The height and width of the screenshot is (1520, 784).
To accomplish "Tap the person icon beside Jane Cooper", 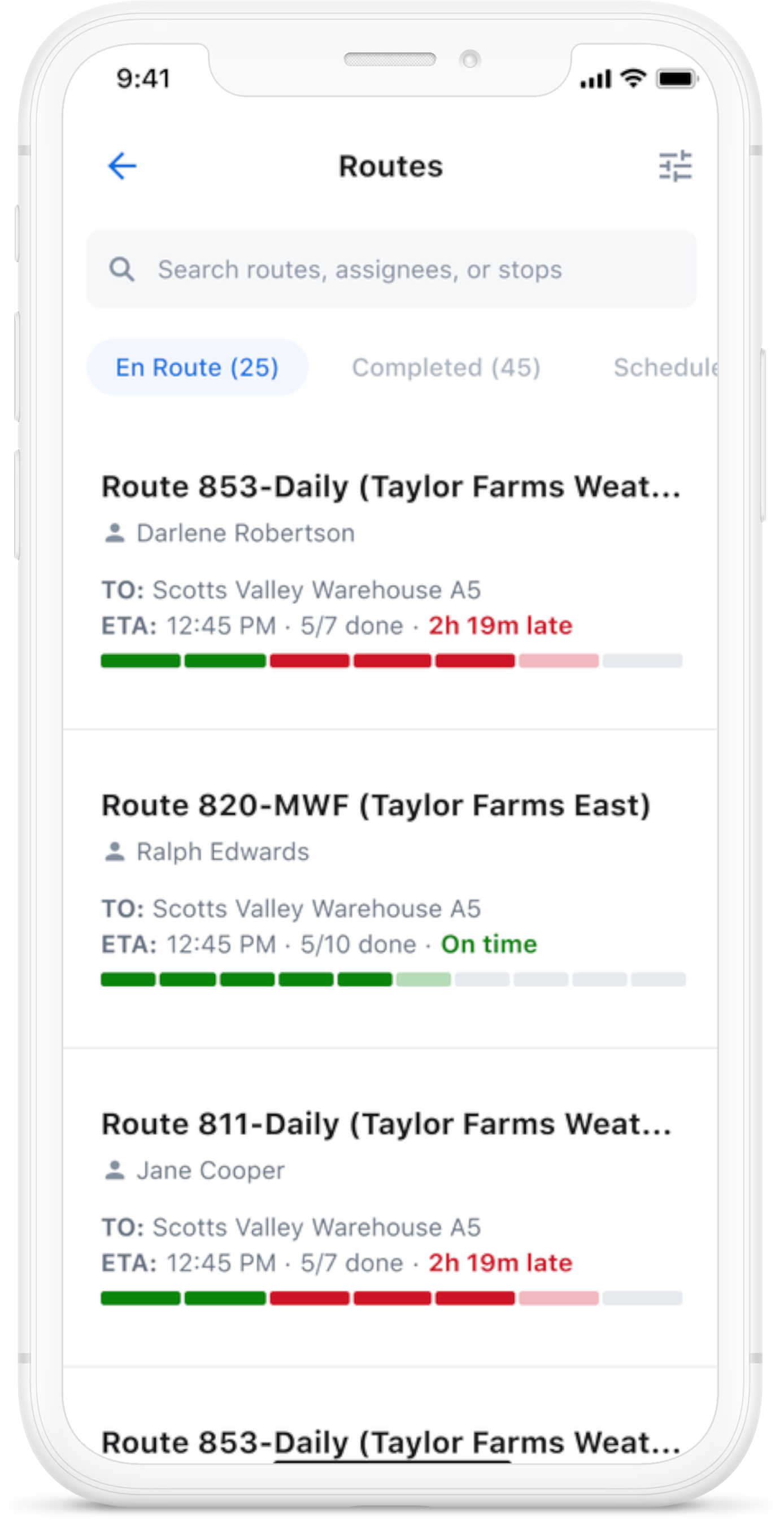I will pos(116,1170).
